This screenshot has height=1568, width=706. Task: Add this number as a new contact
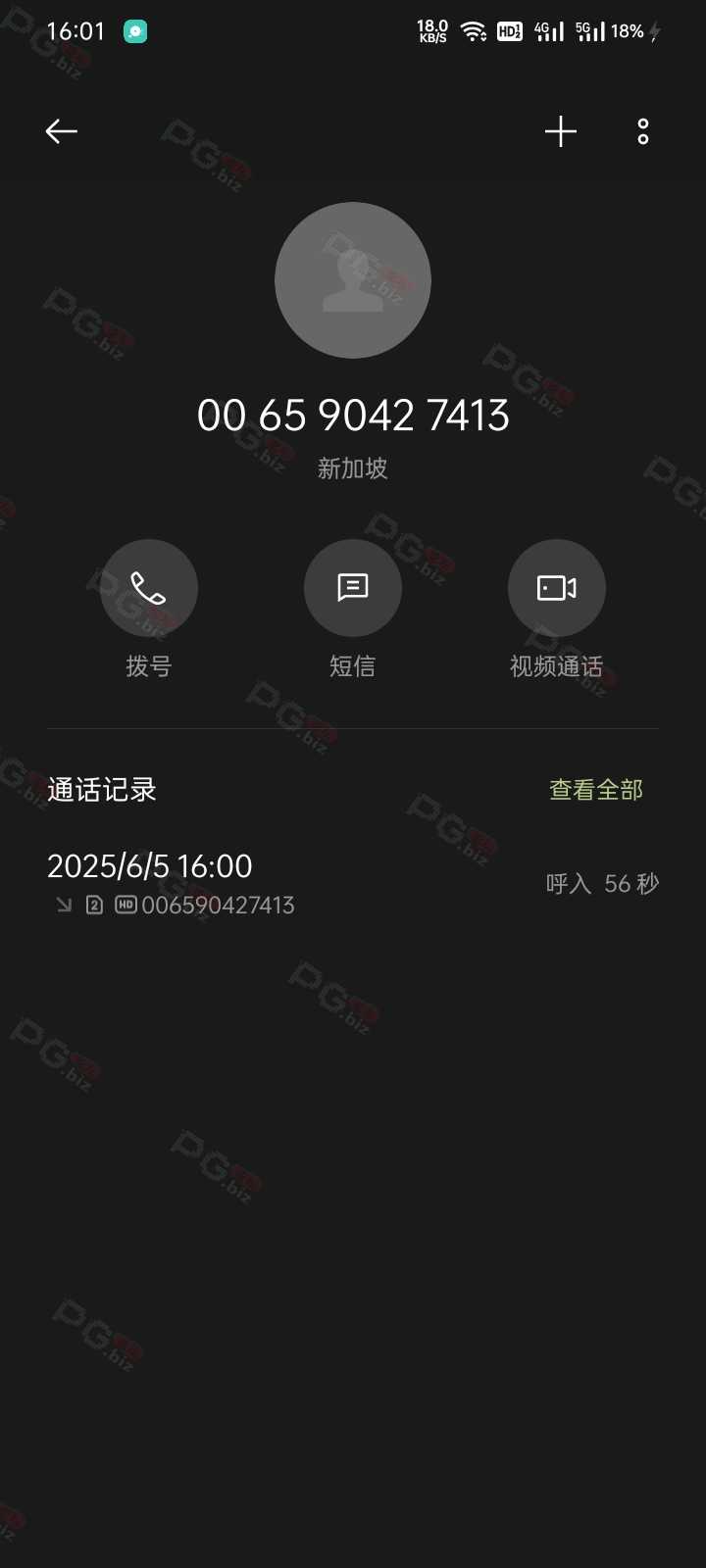click(x=561, y=131)
